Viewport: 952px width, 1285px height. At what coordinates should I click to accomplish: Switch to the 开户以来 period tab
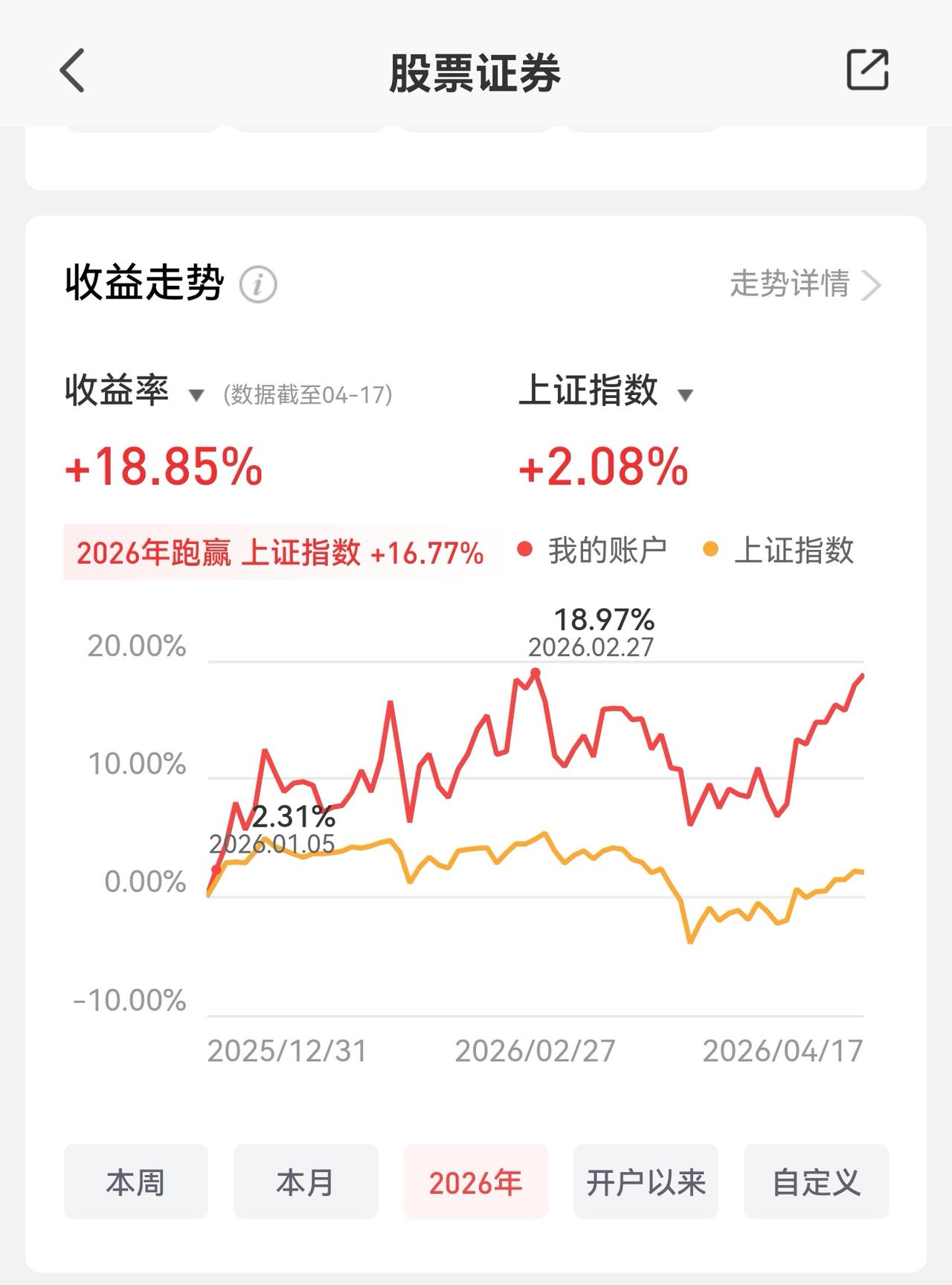click(x=646, y=1182)
